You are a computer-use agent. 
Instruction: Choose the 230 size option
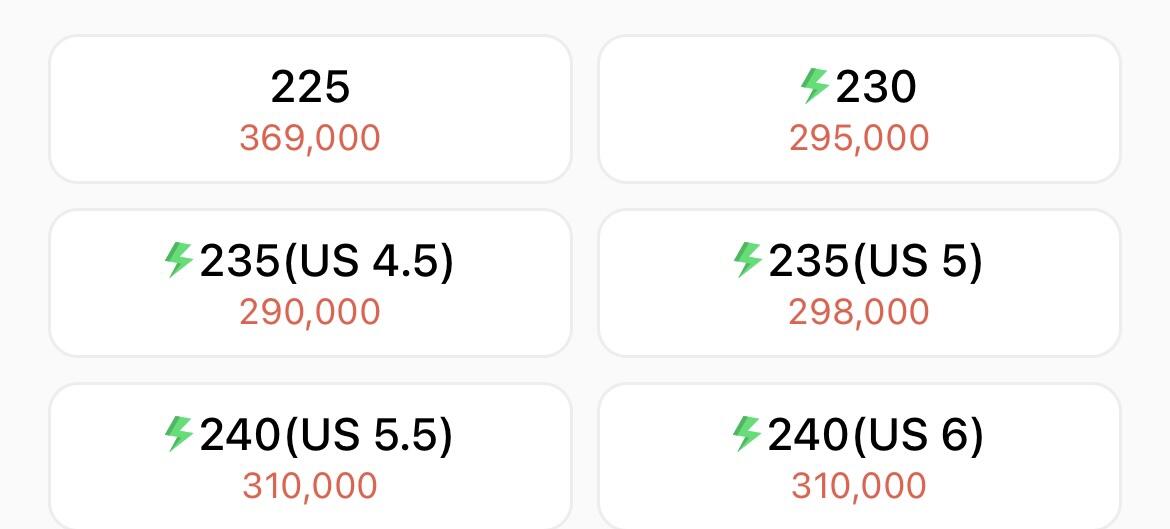(x=859, y=109)
